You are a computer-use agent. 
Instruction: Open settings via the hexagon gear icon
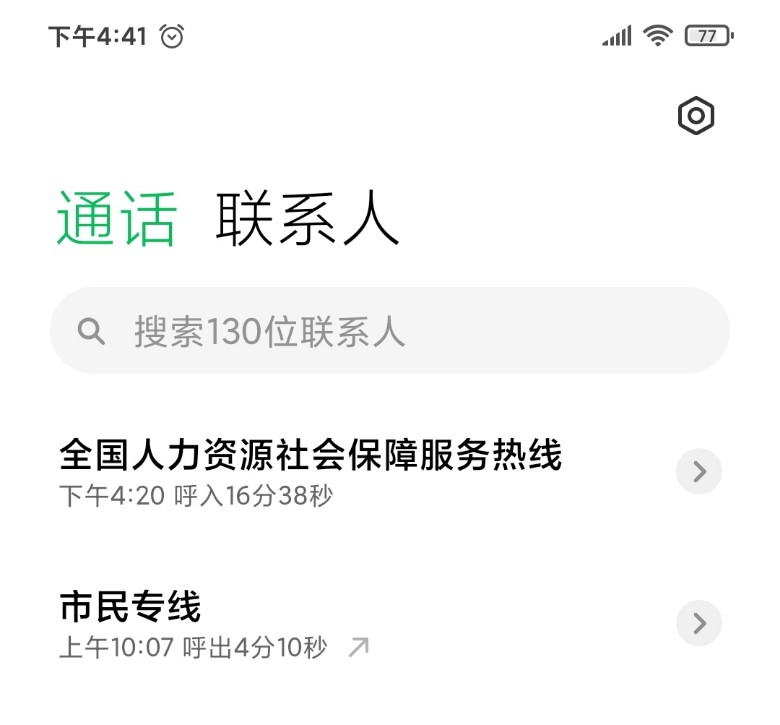click(696, 117)
